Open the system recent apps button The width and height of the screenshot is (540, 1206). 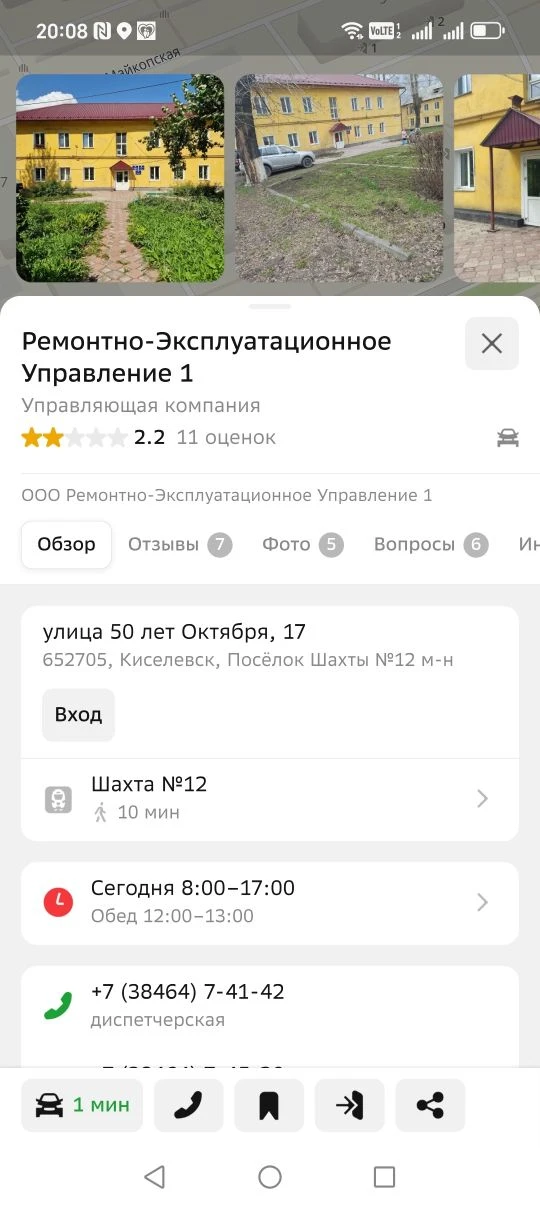point(384,1177)
